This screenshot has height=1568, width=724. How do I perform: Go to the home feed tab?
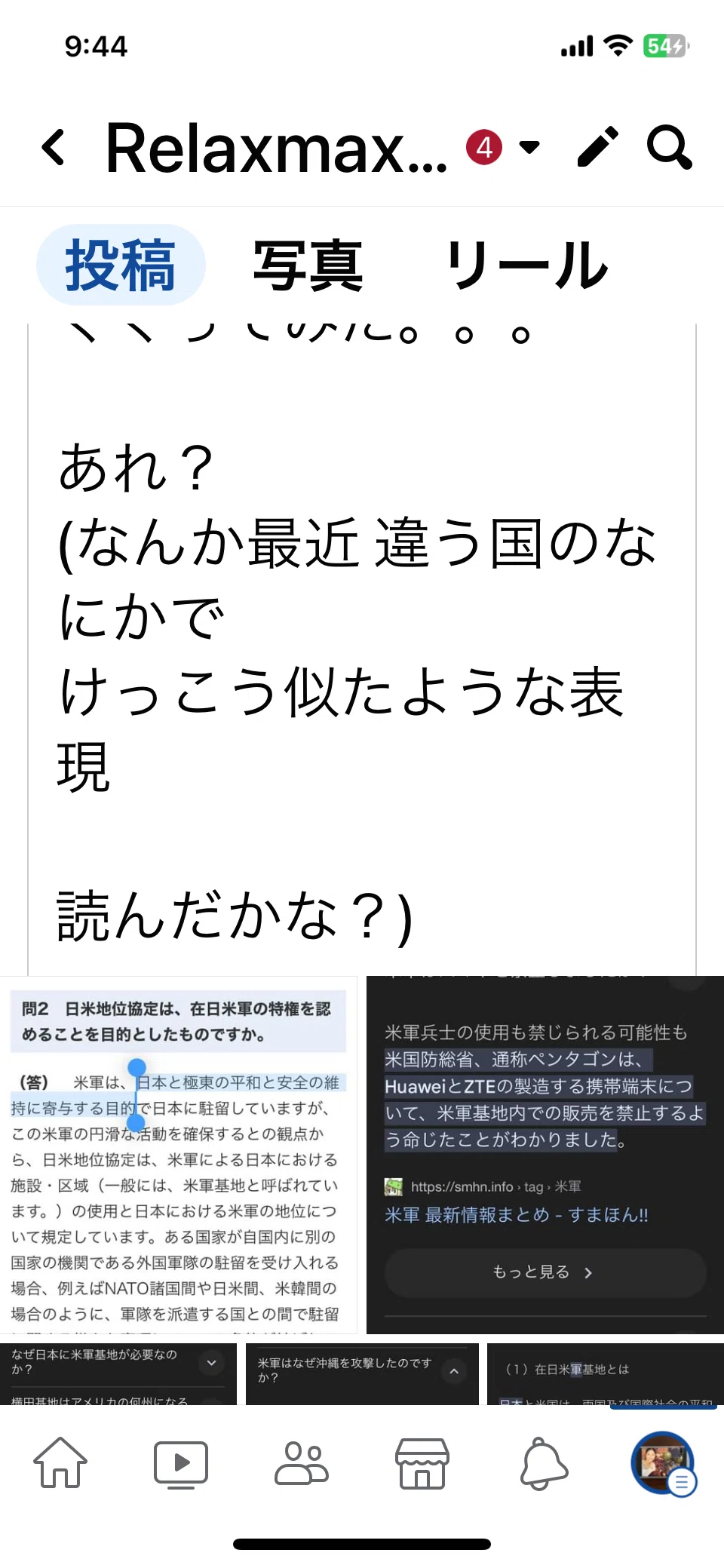(60, 1463)
